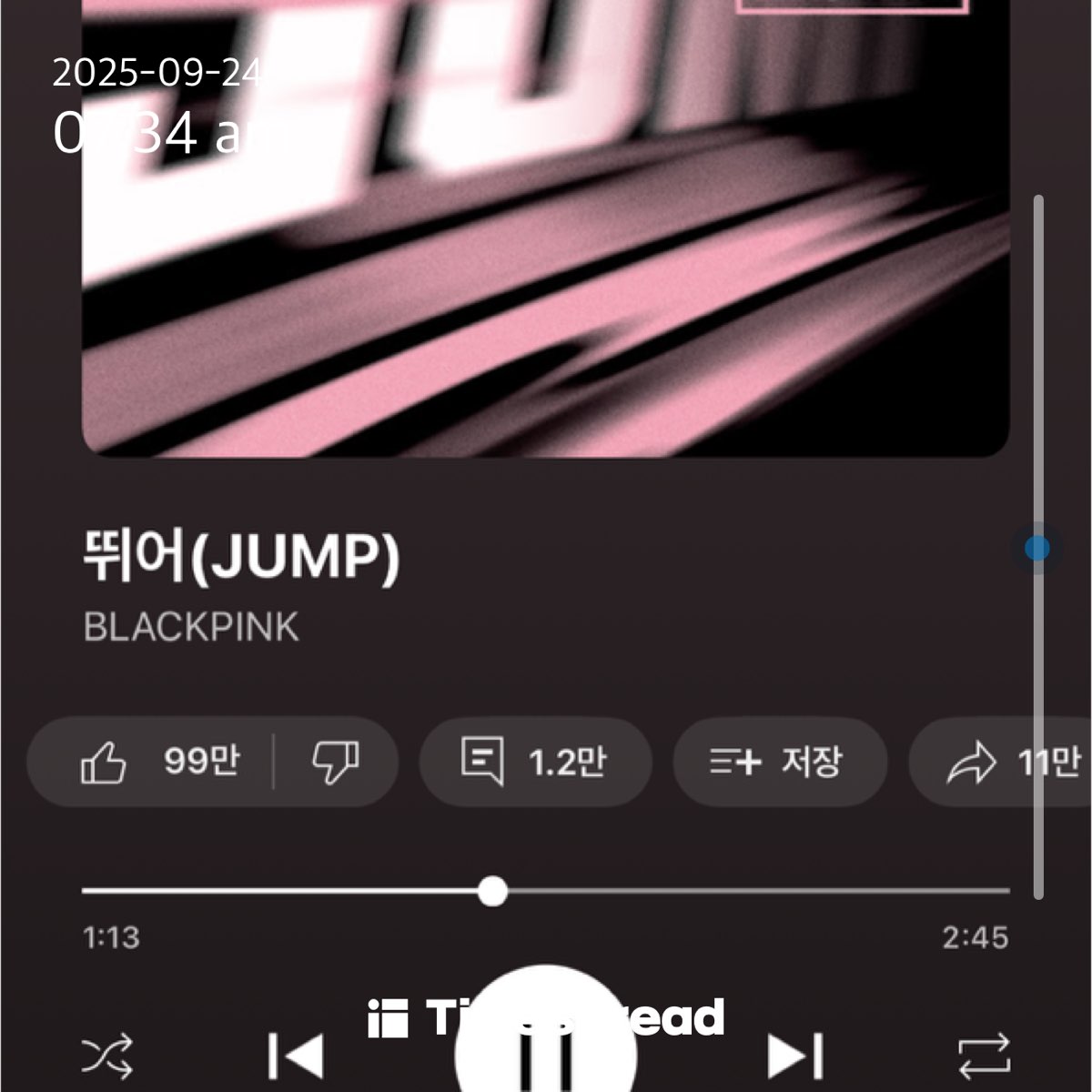Toggle shuffle mode

coord(108,1056)
